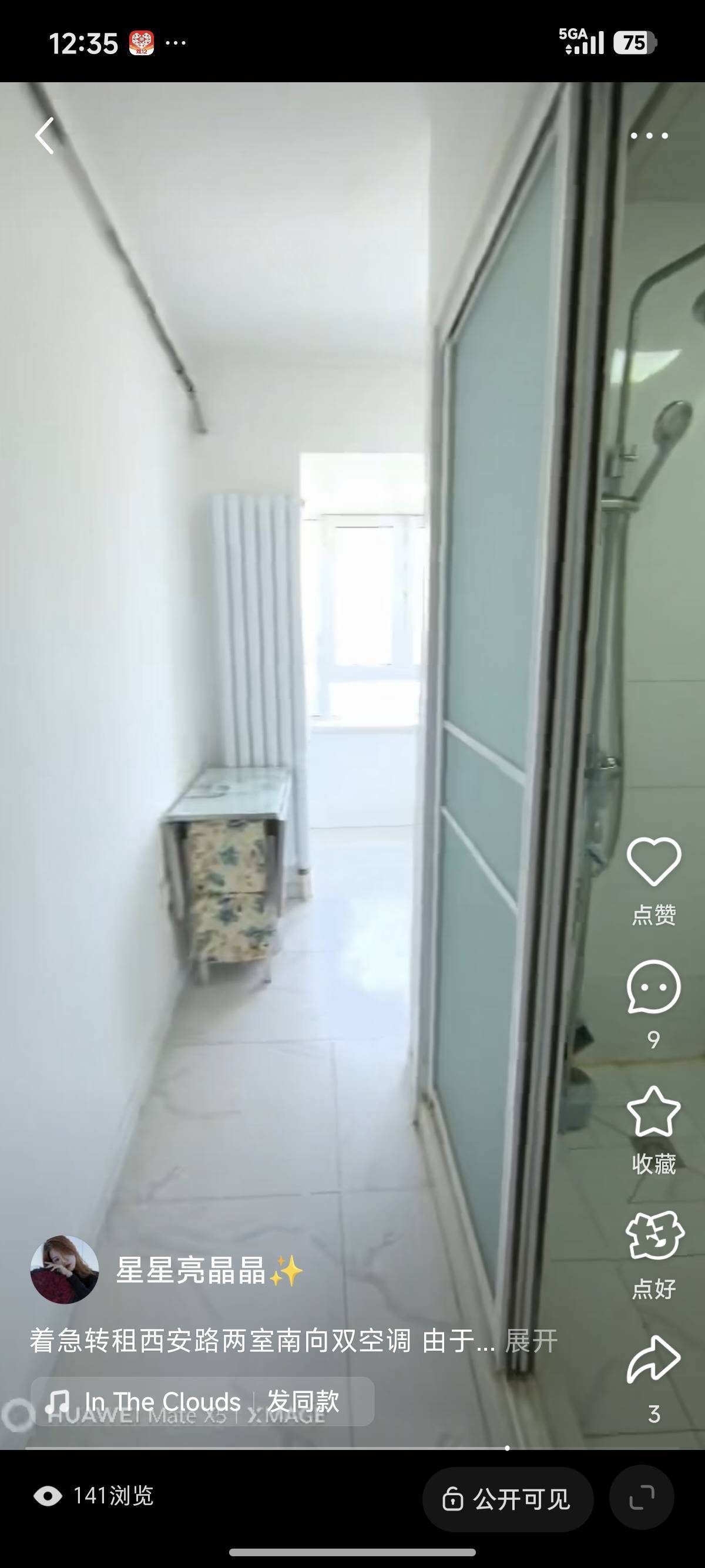This screenshot has height=1568, width=705.
Task: Change visibility via 公开可见 button
Action: tap(508, 1499)
